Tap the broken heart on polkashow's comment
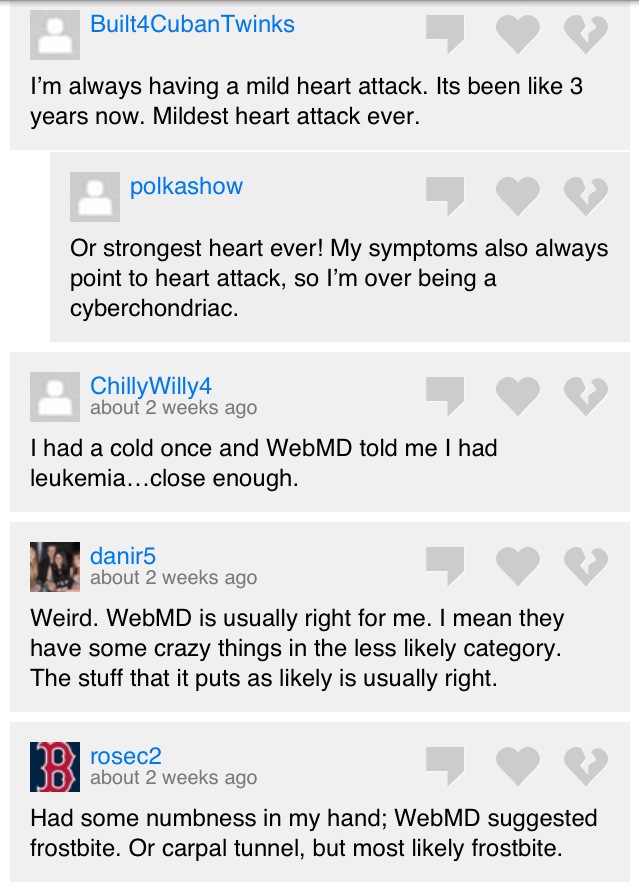639x891 pixels. coord(586,195)
